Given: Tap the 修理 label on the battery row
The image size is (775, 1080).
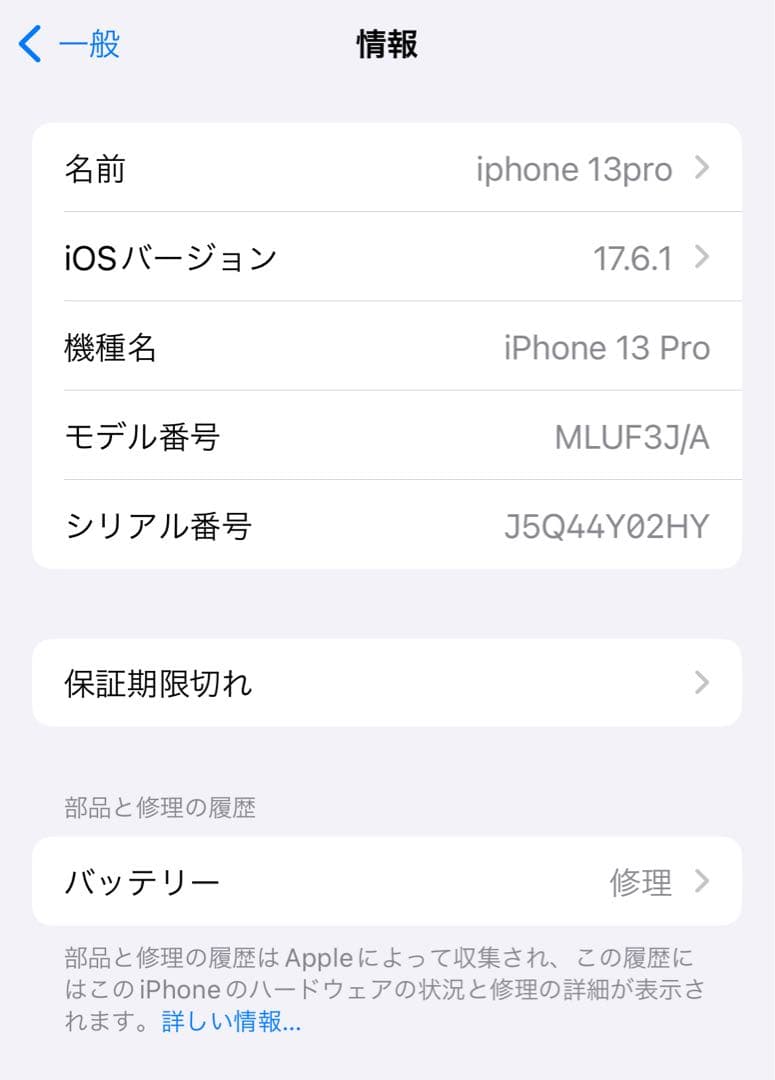Looking at the screenshot, I should pyautogui.click(x=640, y=881).
